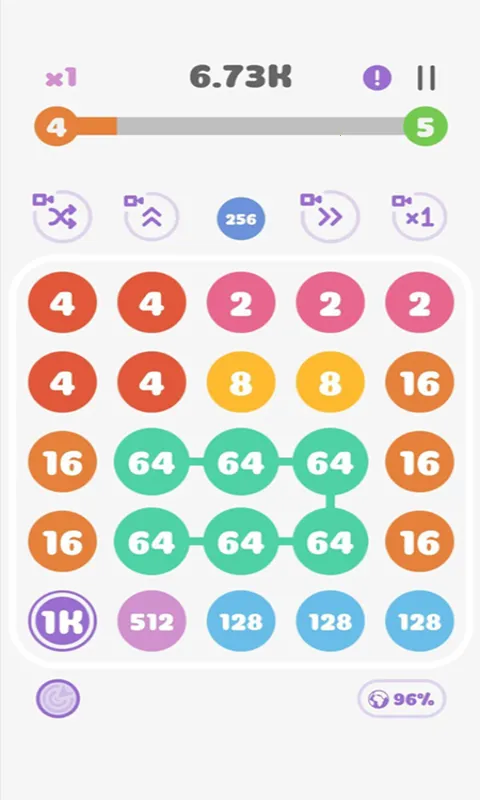Screen dimensions: 480x800
Task: Activate the double-chevron upgrade power-up
Action: [x=151, y=216]
